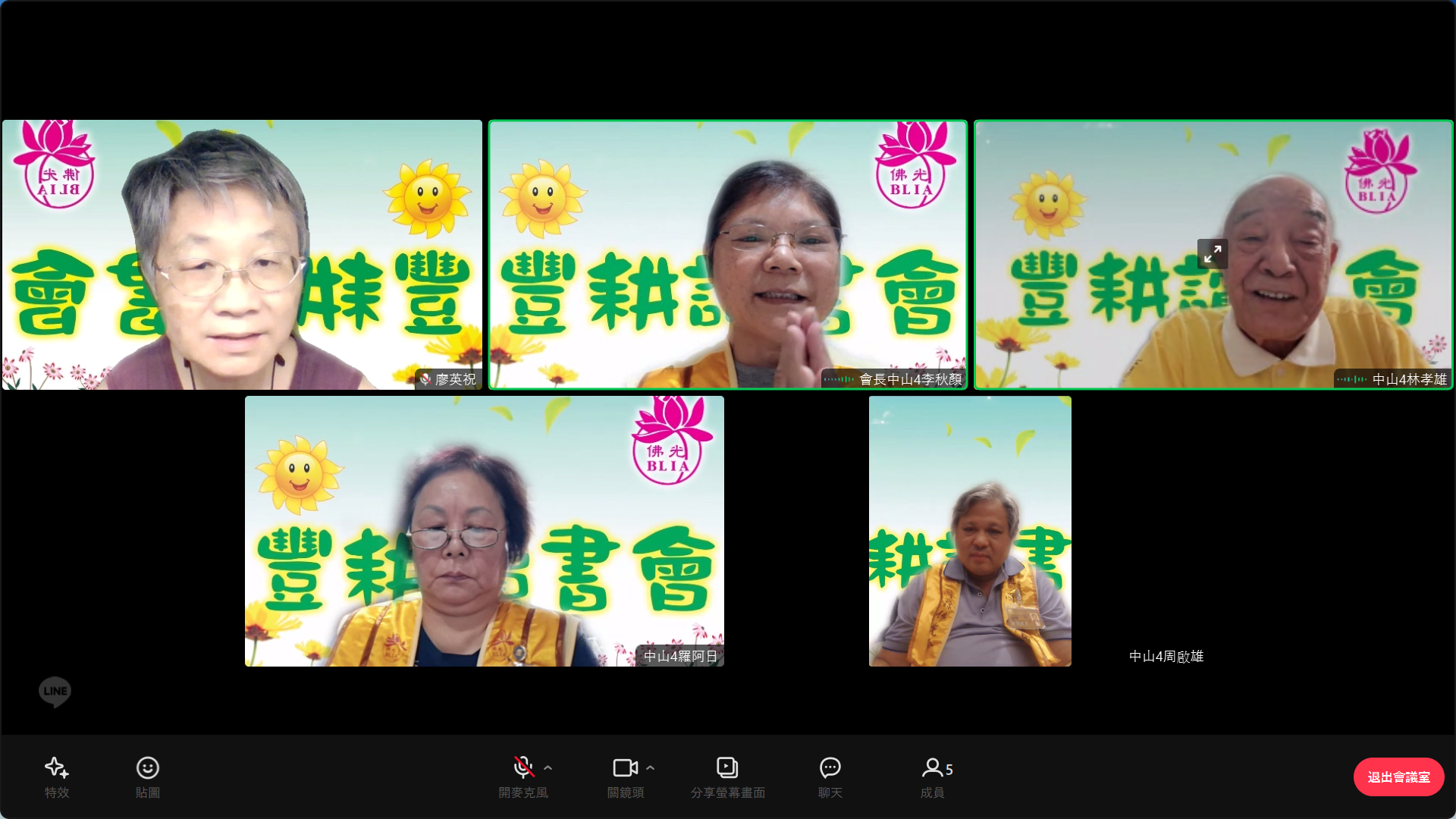Show the 成員 members list
This screenshot has width=1456, height=819.
936,777
